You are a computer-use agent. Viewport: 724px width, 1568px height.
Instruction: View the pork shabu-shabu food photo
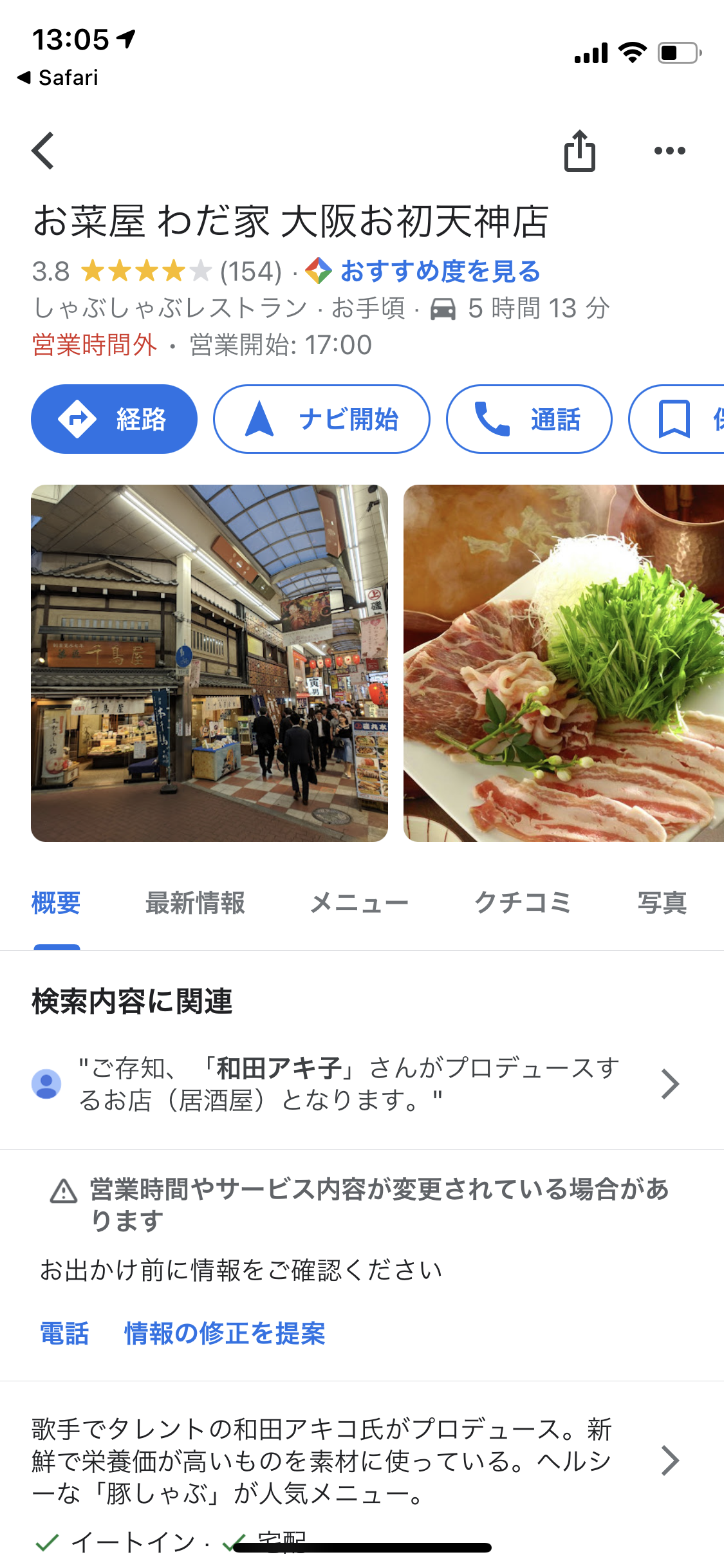[x=563, y=663]
